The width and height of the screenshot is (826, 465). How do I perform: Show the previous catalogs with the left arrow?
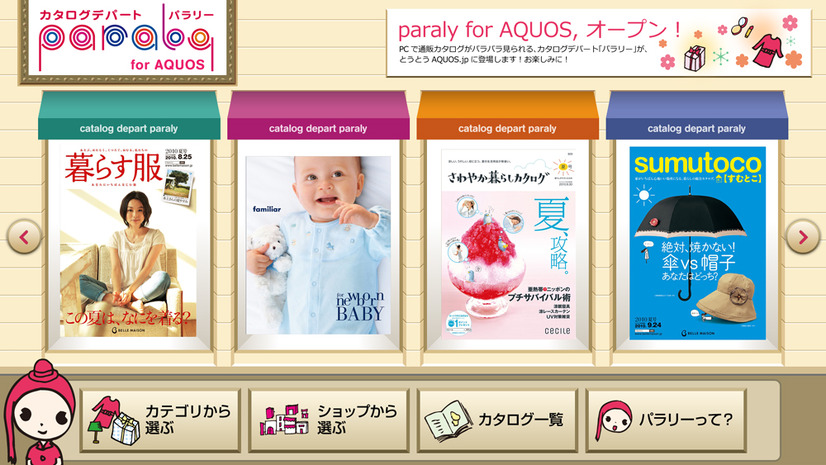pos(24,236)
